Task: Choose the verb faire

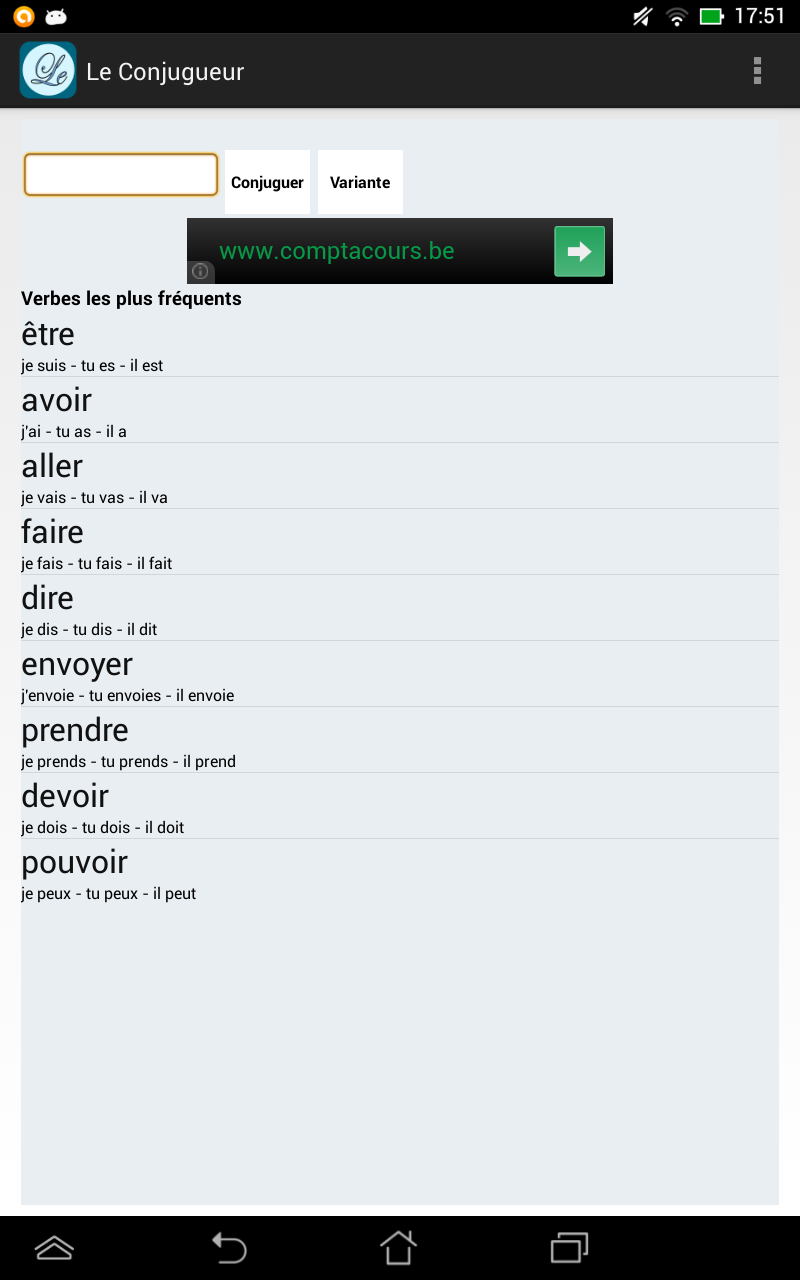Action: click(x=400, y=542)
